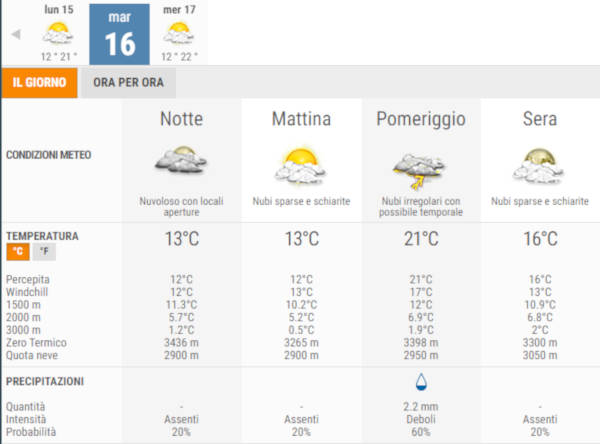Viewport: 600px width, 444px height.
Task: Select Tuesday 16 forecast
Action: (x=119, y=33)
